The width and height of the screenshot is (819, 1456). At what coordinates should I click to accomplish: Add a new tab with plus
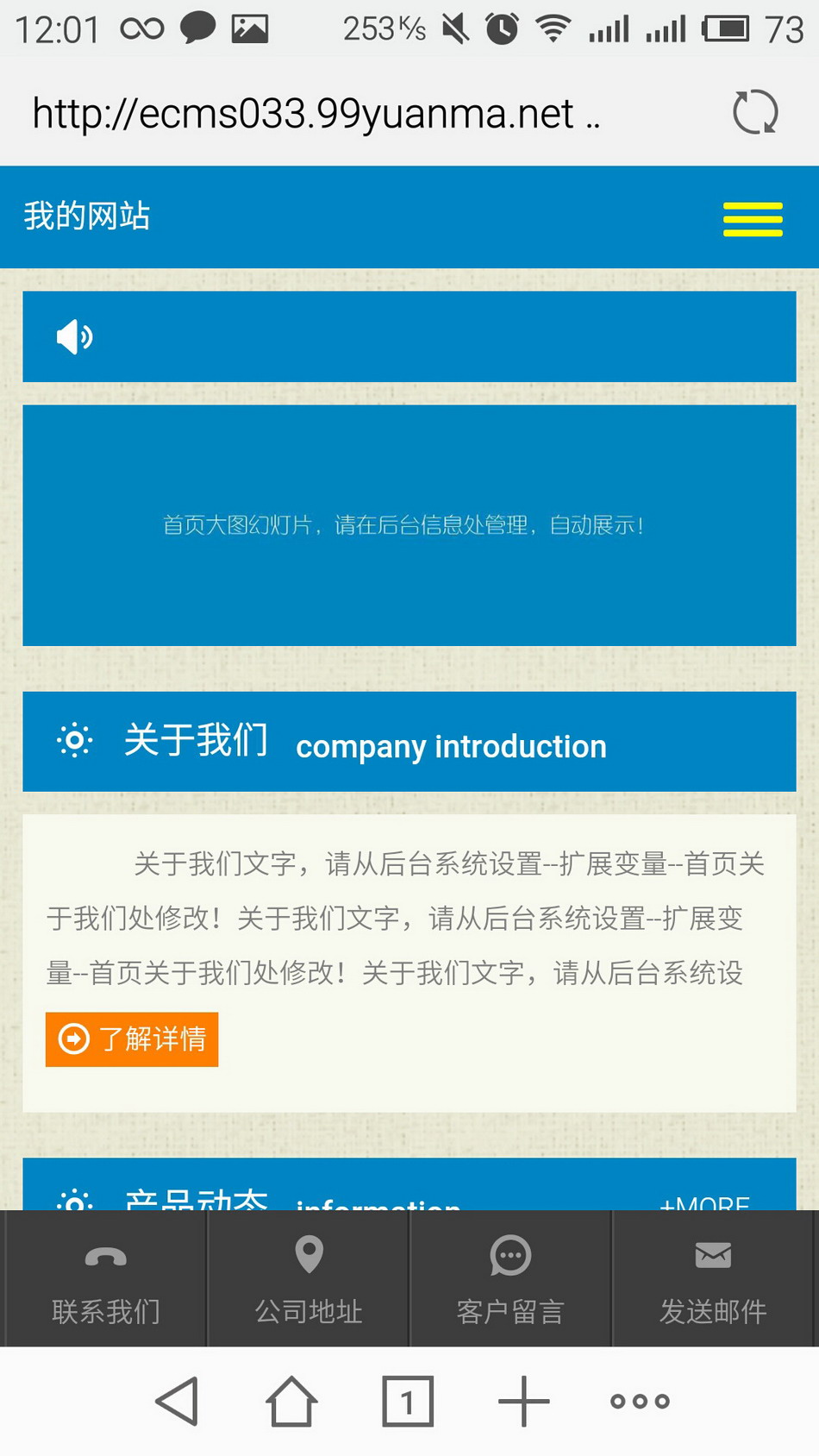coord(523,1401)
